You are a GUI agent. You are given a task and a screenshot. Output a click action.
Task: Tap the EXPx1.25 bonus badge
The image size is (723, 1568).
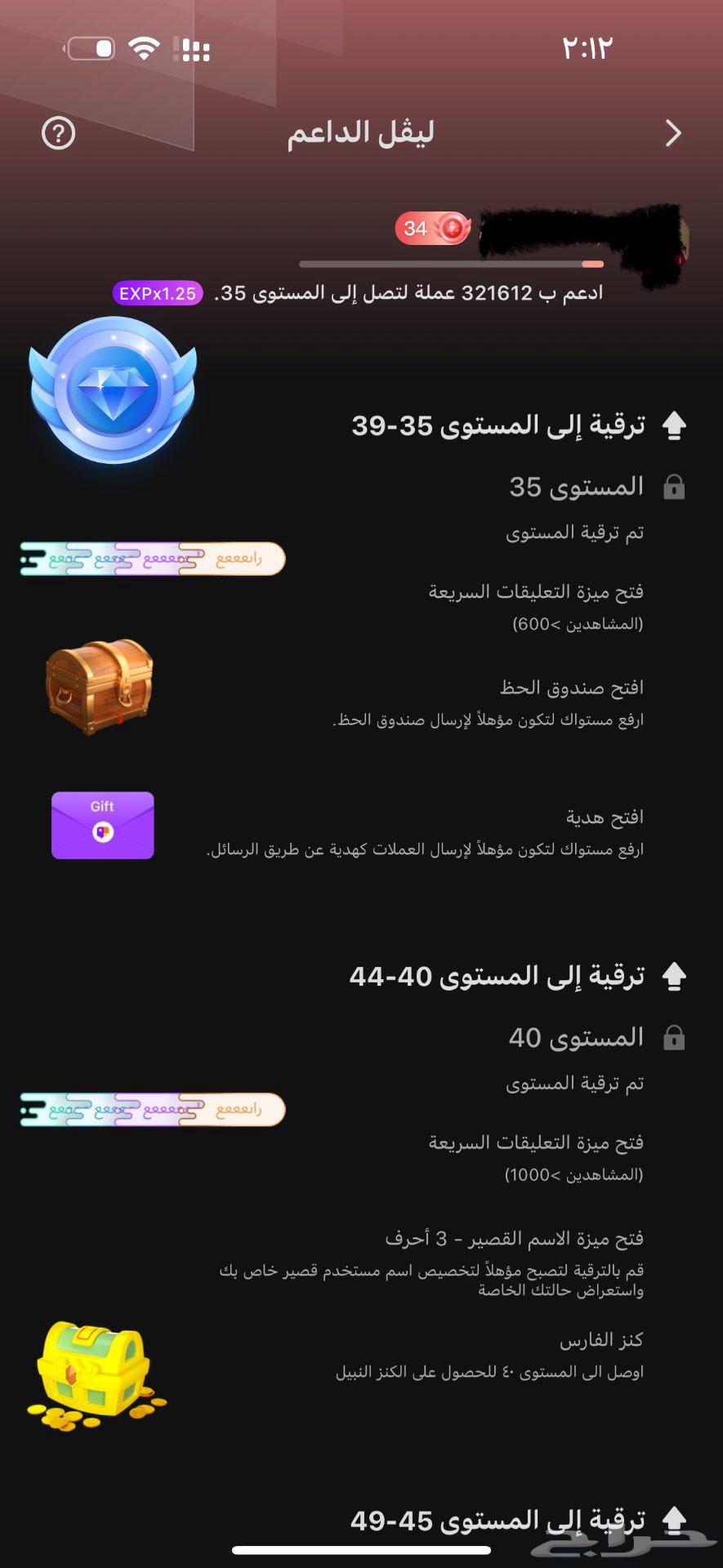pyautogui.click(x=158, y=294)
